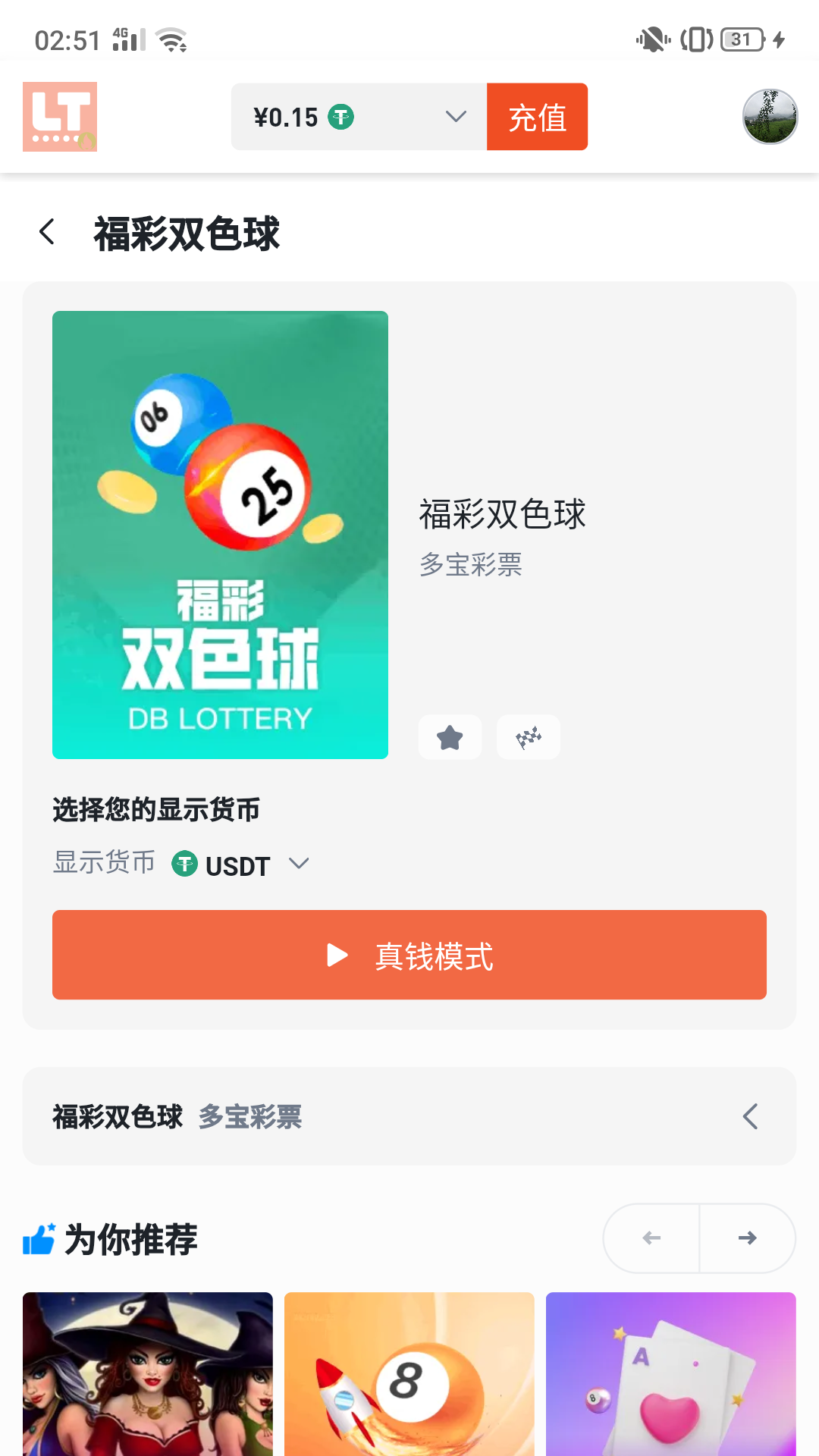Open the checkered flag leaderboard icon
Screen dimensions: 819x1456
(x=529, y=736)
